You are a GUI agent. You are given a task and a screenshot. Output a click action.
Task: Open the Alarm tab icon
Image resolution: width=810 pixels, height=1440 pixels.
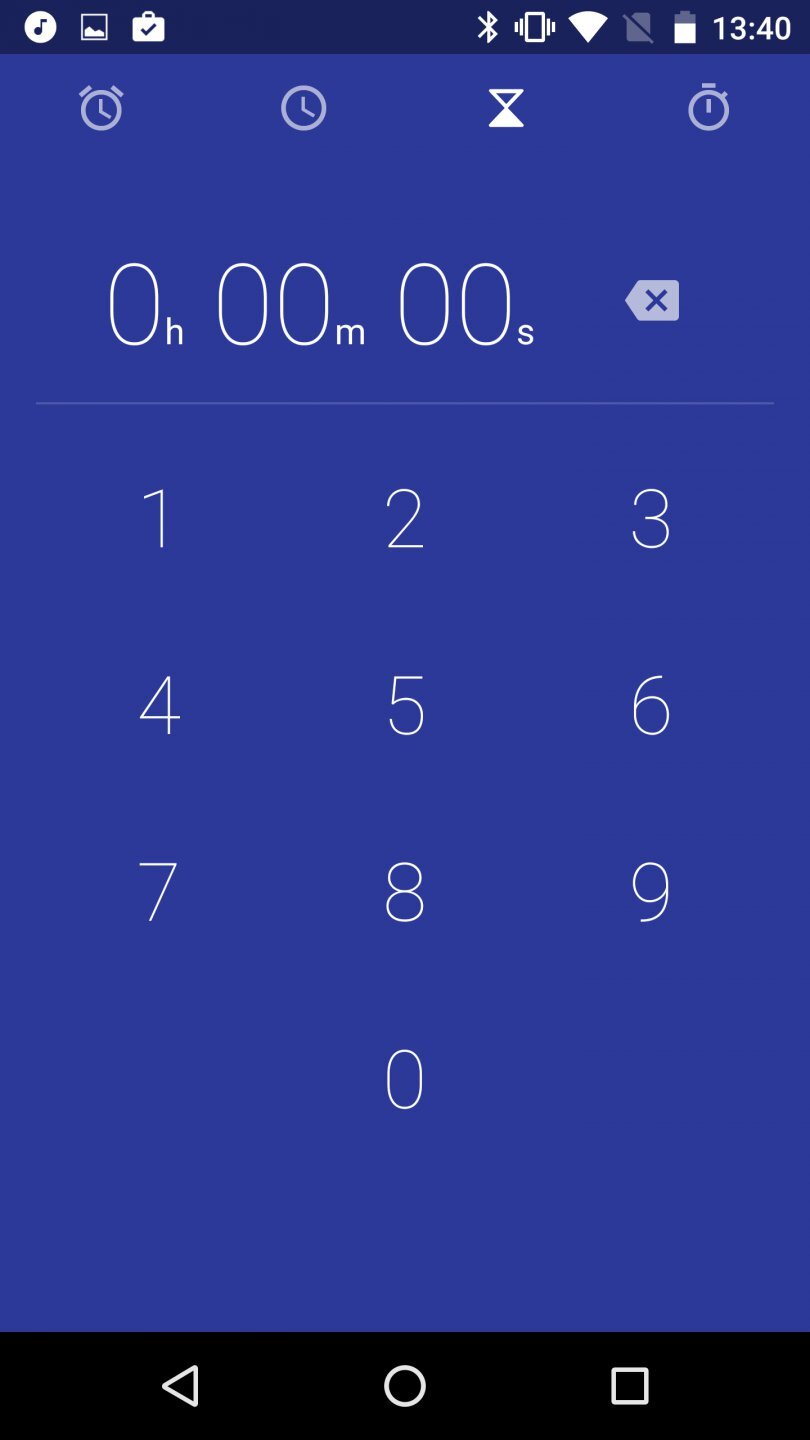[x=101, y=107]
